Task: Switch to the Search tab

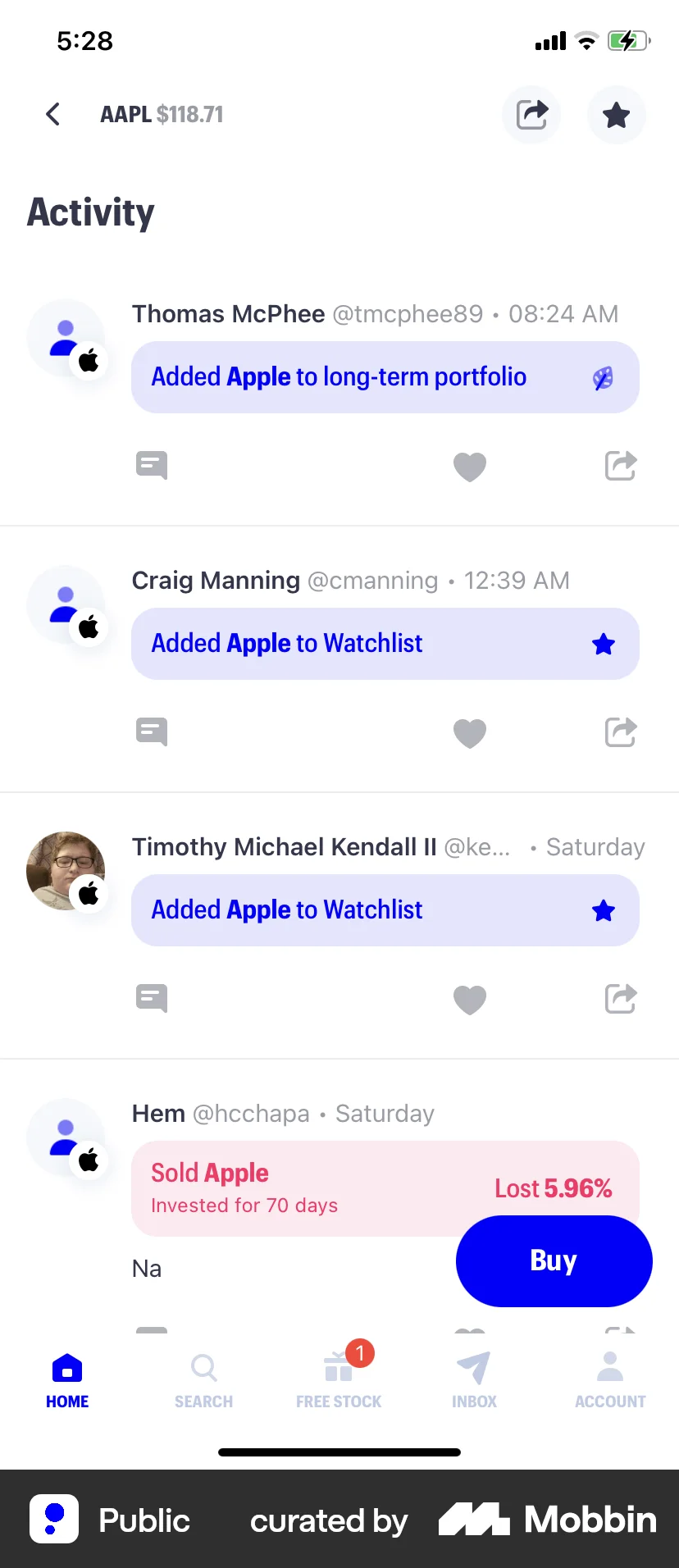Action: [x=203, y=1380]
